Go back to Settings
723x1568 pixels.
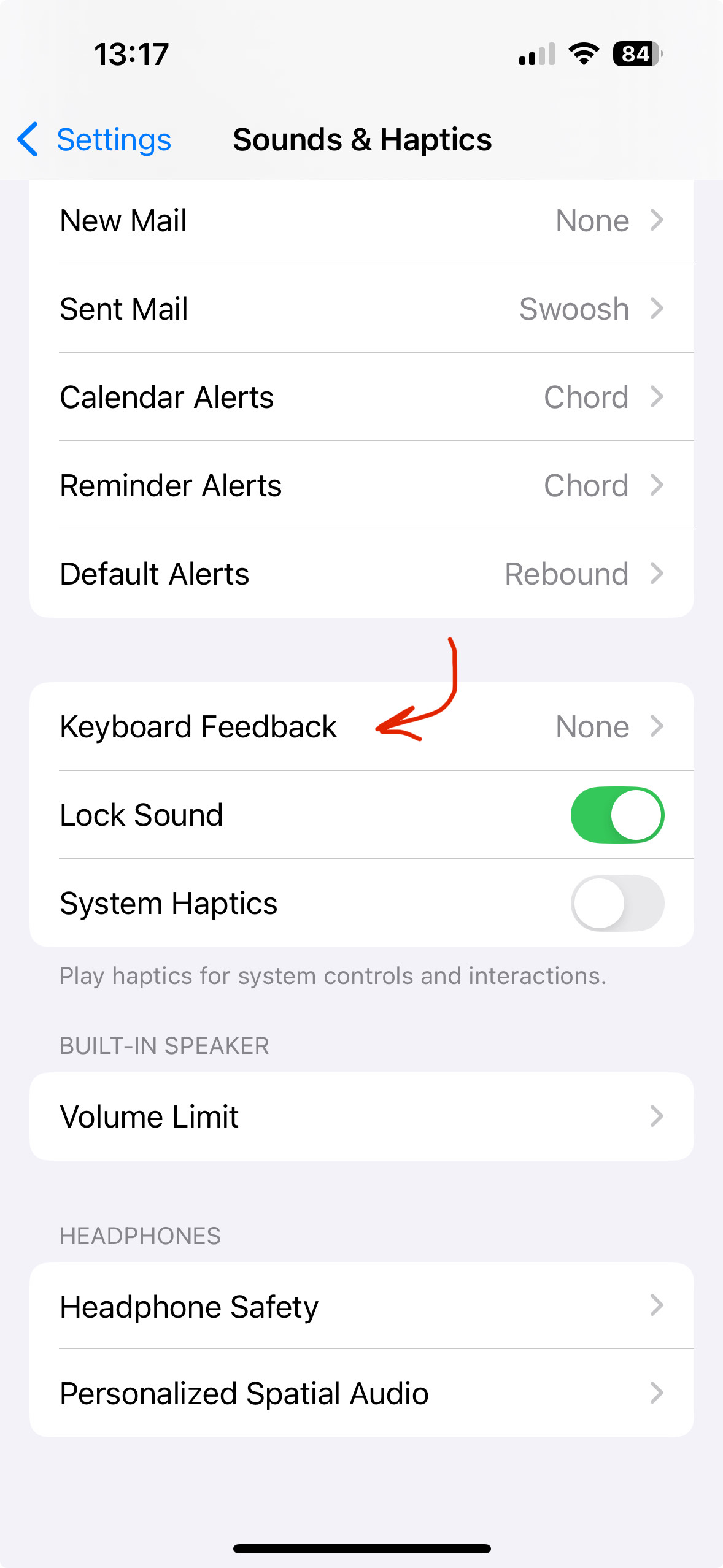(95, 140)
